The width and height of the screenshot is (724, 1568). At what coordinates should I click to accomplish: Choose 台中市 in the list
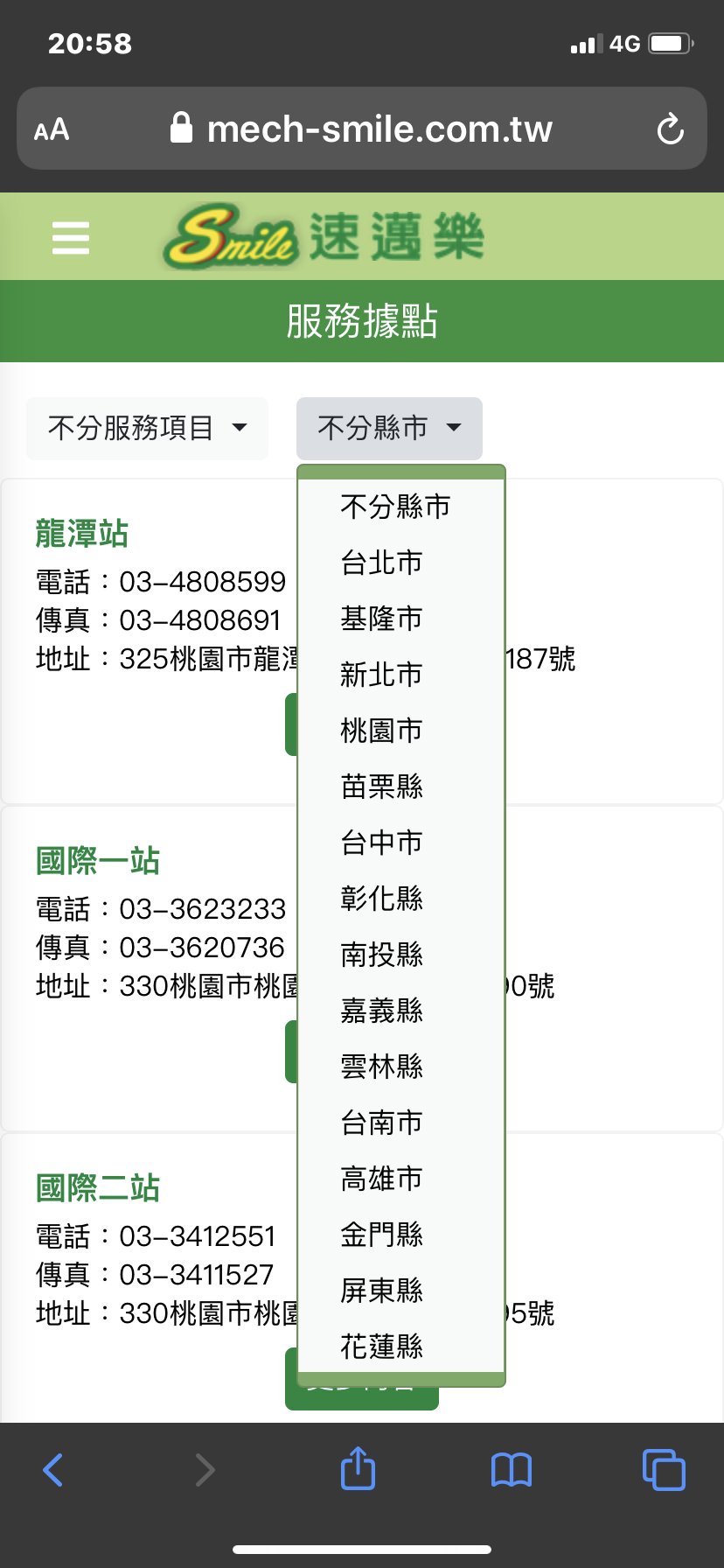point(401,843)
